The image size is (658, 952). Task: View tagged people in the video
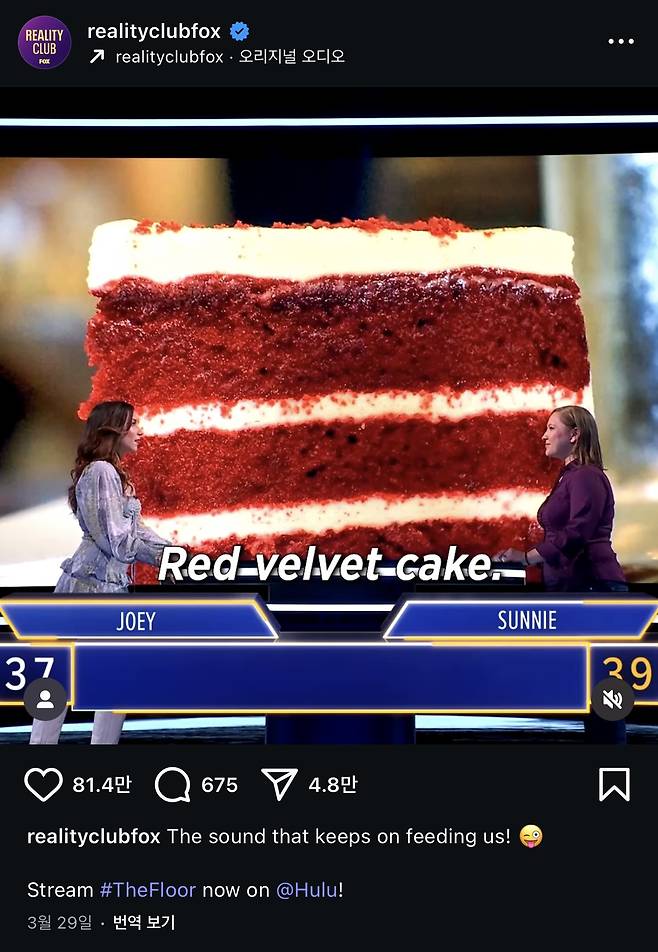[x=45, y=699]
